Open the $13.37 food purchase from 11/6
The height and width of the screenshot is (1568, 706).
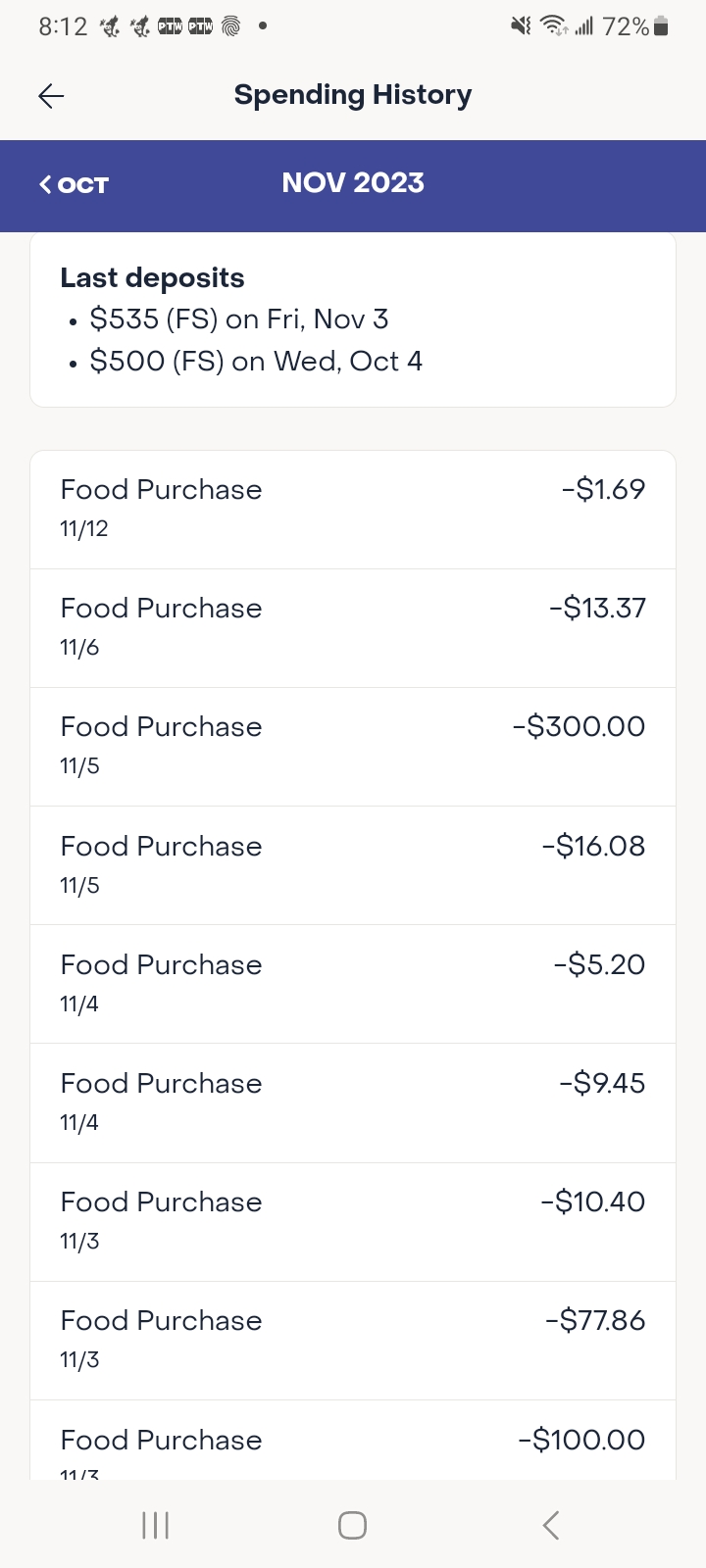coord(353,628)
